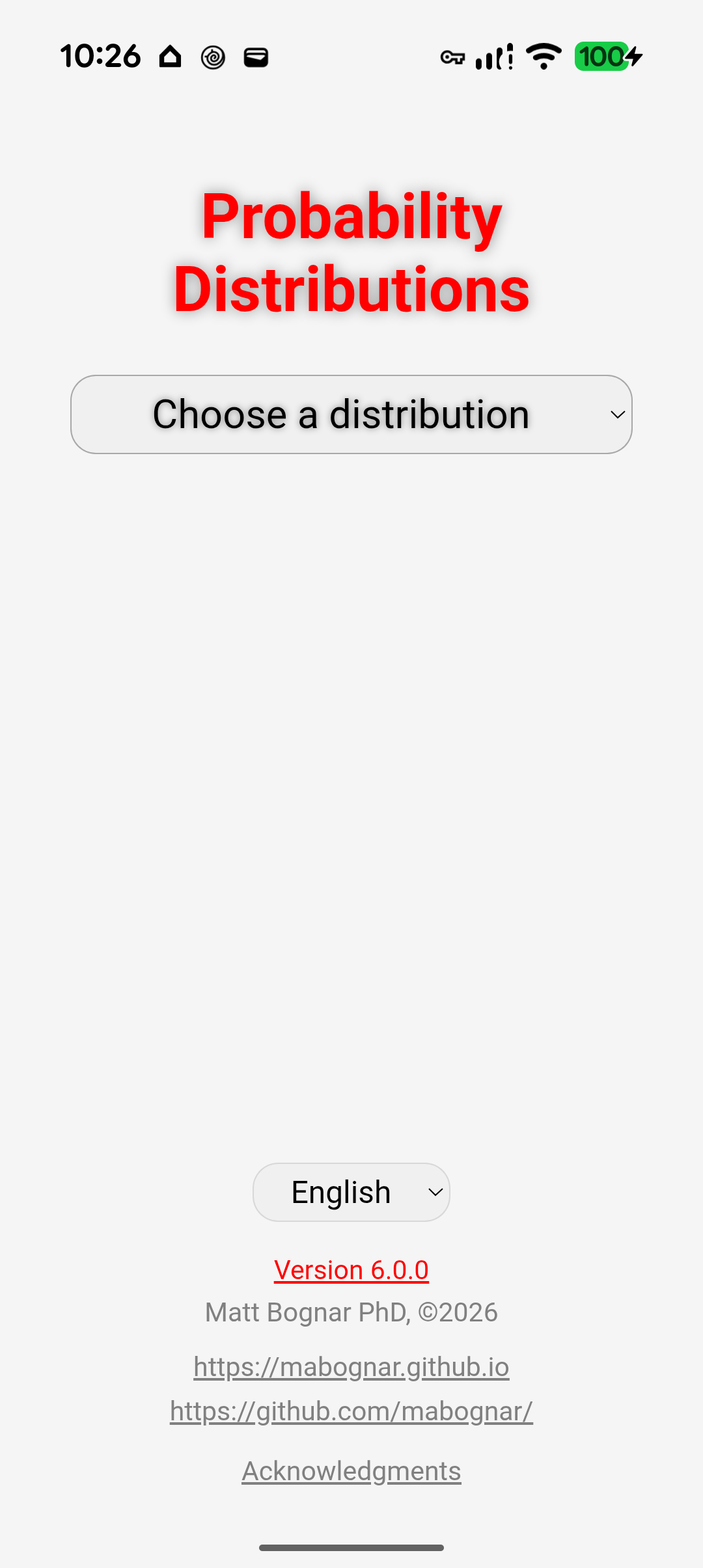Open the Version 6.0.0 link
This screenshot has width=703, height=1568.
click(x=351, y=1270)
